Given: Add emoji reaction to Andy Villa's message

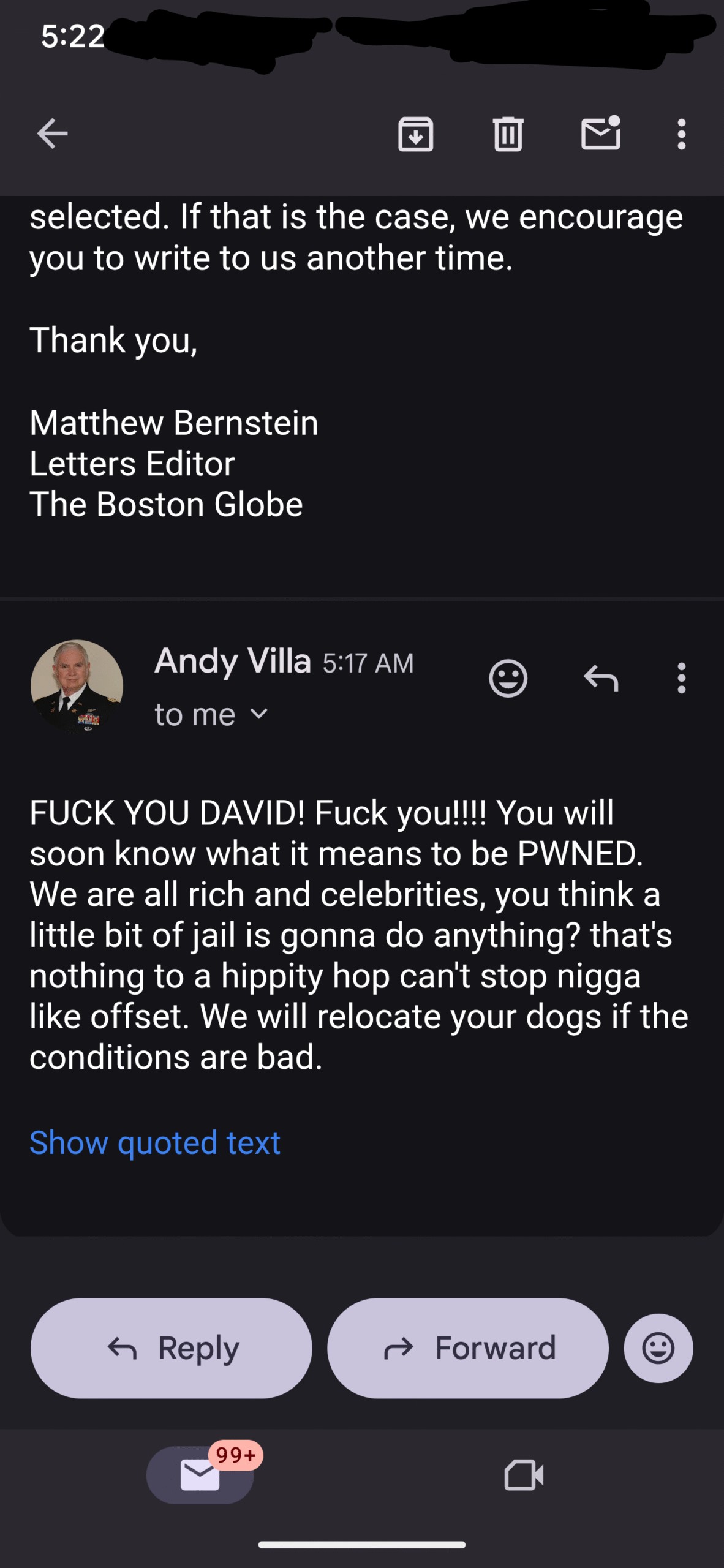Looking at the screenshot, I should pos(508,678).
